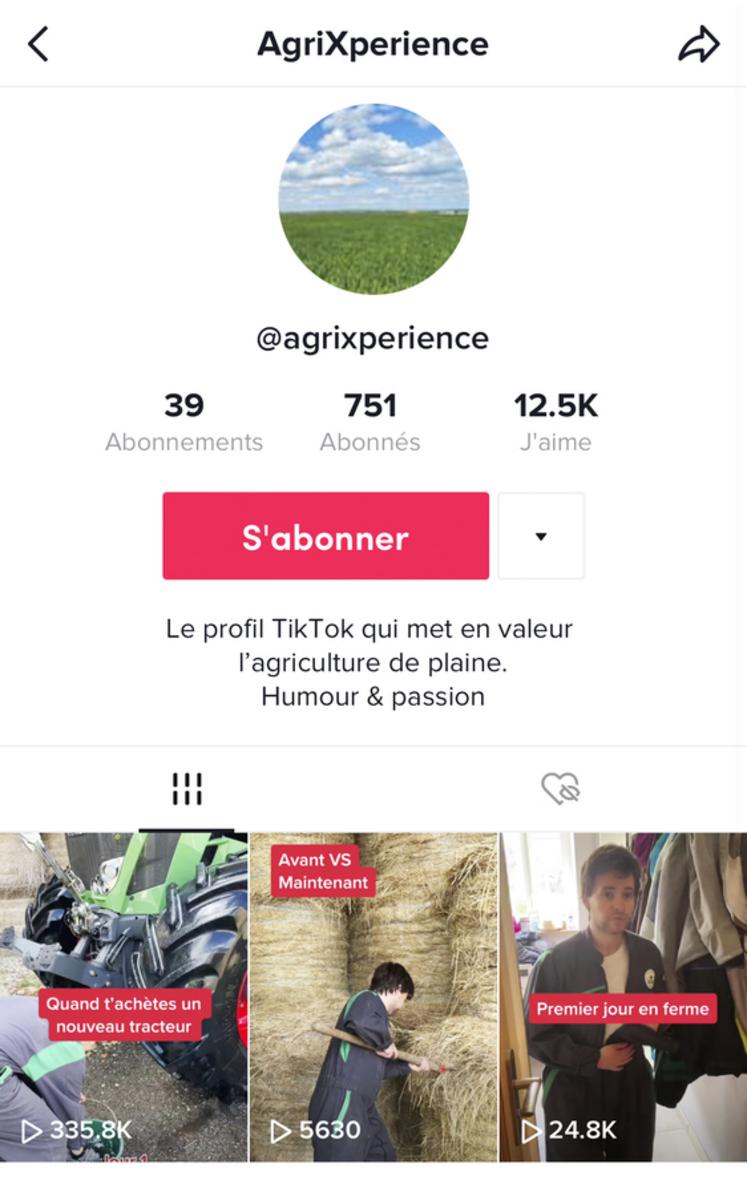The height and width of the screenshot is (1196, 747).
Task: Select the grid tab above the videos
Action: tap(186, 788)
